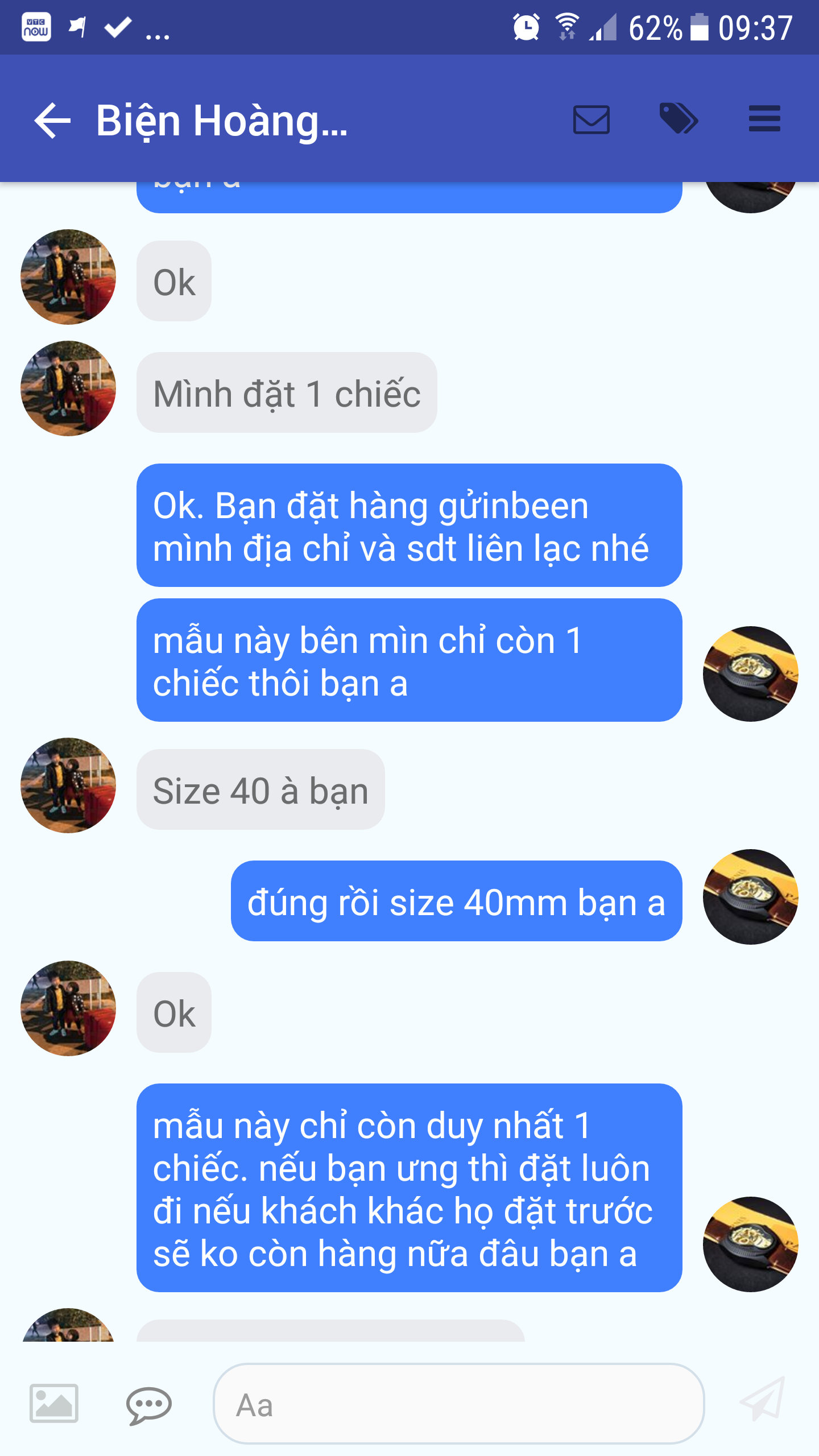
Task: Open quick reply speech bubble
Action: tap(148, 1405)
